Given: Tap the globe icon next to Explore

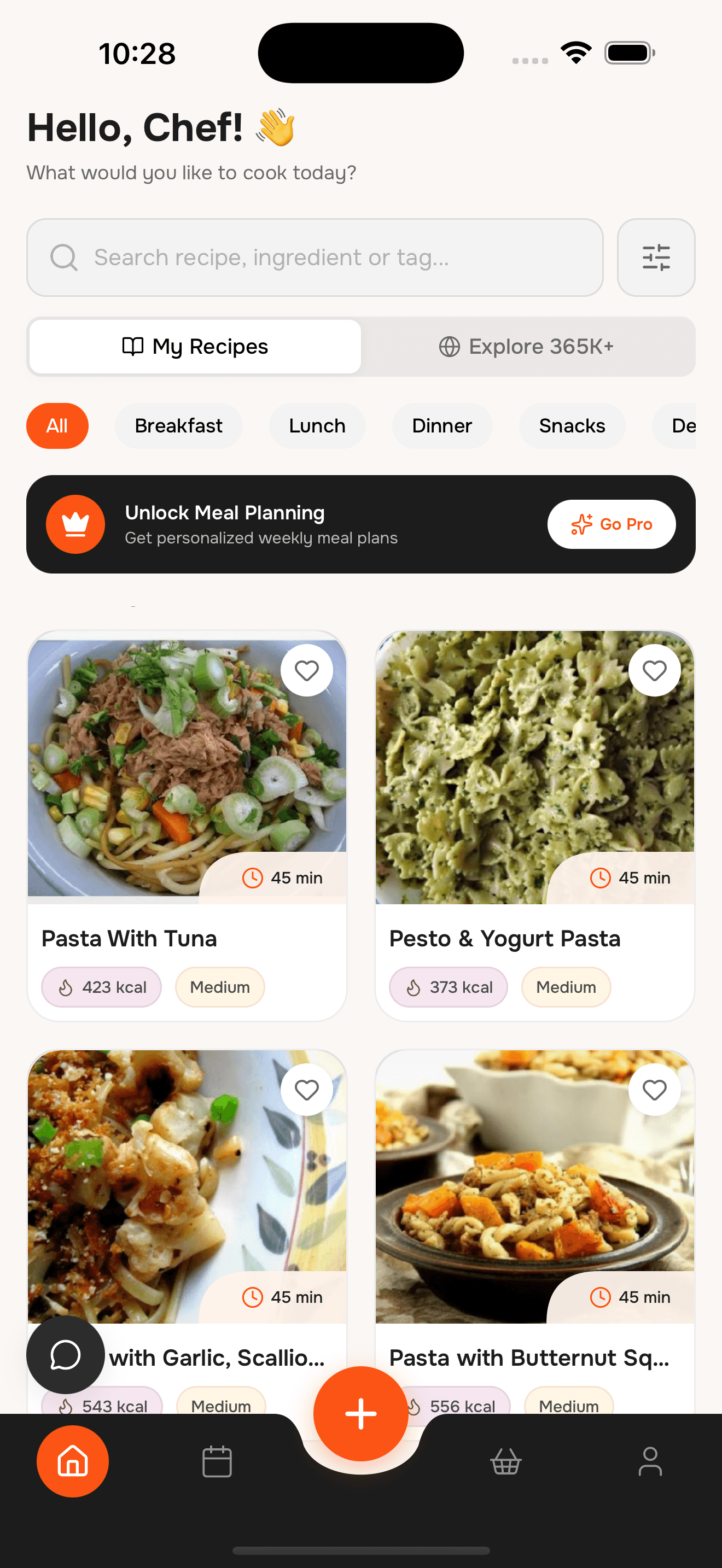Looking at the screenshot, I should pyautogui.click(x=450, y=346).
